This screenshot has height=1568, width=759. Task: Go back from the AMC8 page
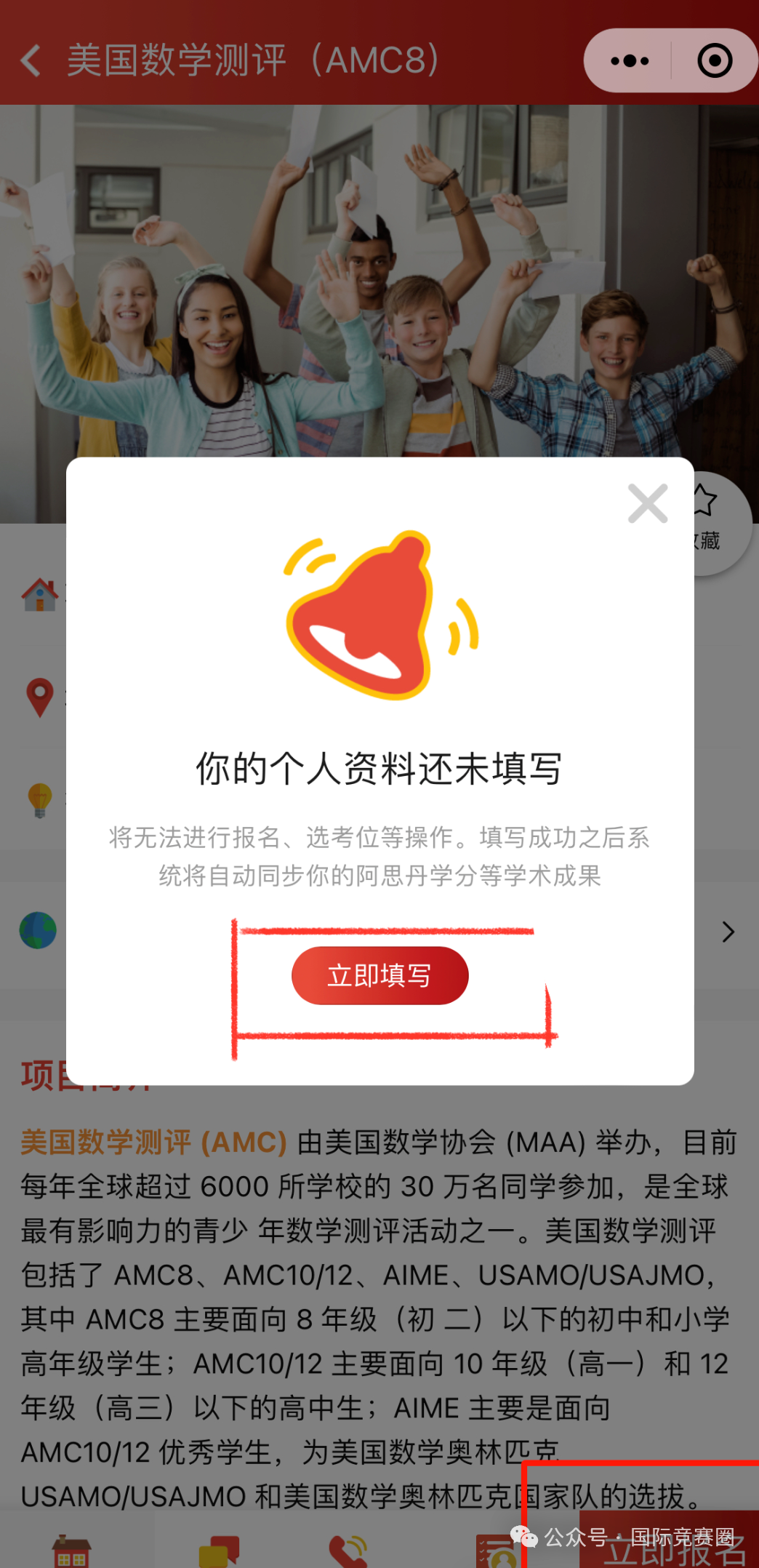[x=31, y=60]
